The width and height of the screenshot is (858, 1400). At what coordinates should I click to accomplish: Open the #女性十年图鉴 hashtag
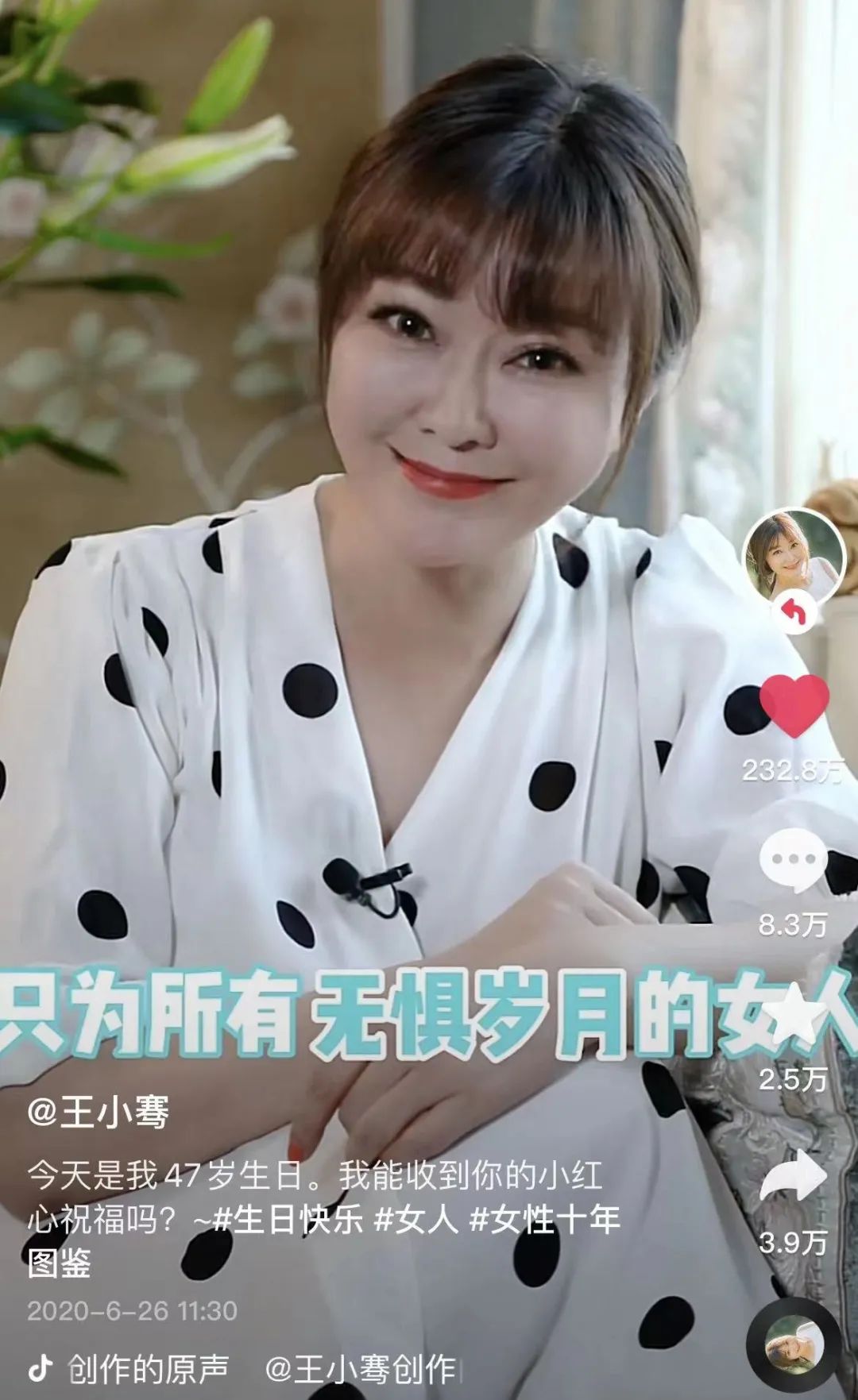545,1220
